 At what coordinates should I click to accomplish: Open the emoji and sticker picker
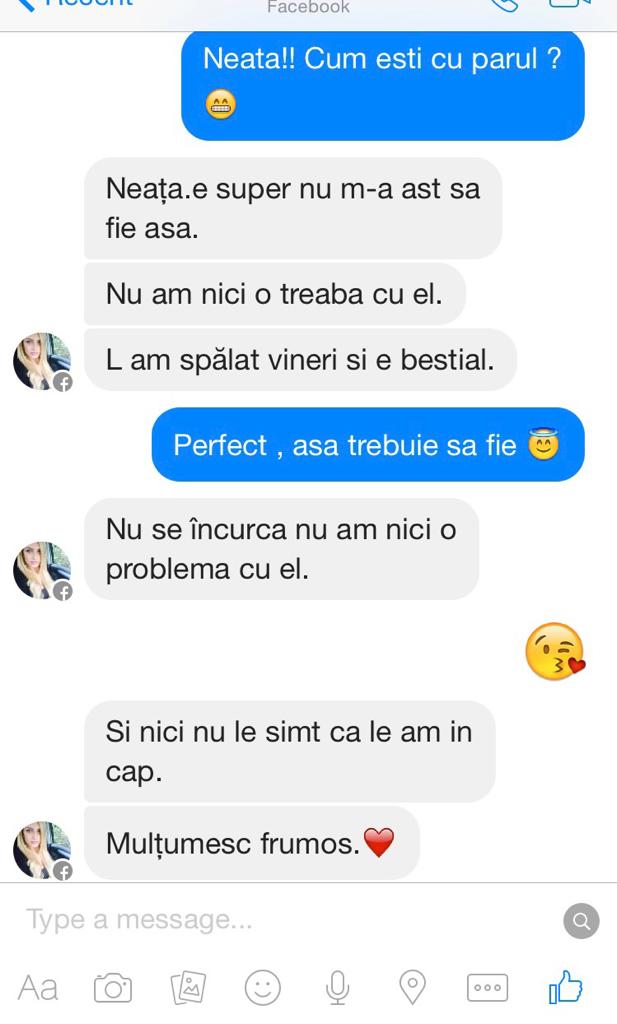[263, 988]
